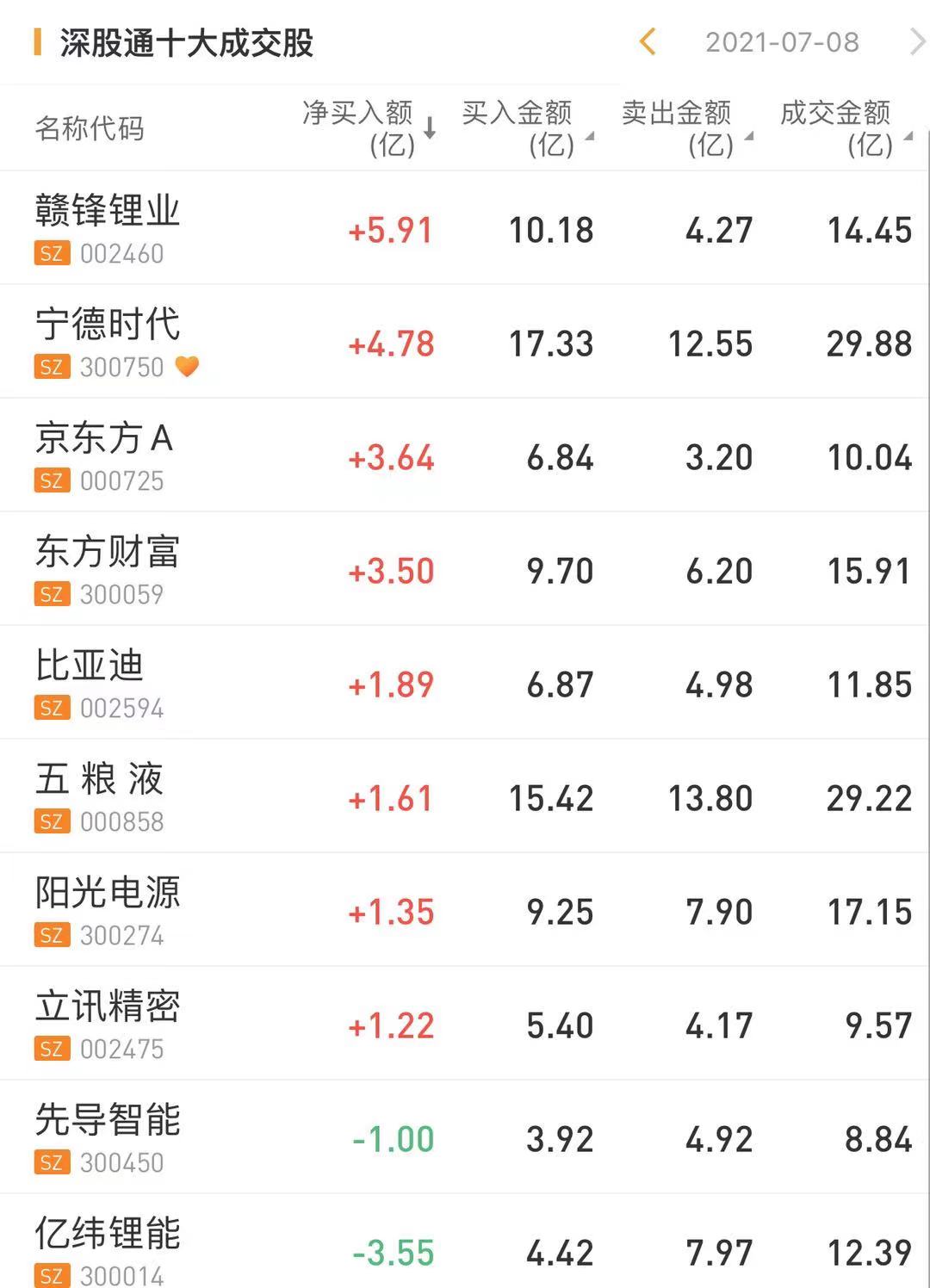View 东方财富 stock page

108,568
